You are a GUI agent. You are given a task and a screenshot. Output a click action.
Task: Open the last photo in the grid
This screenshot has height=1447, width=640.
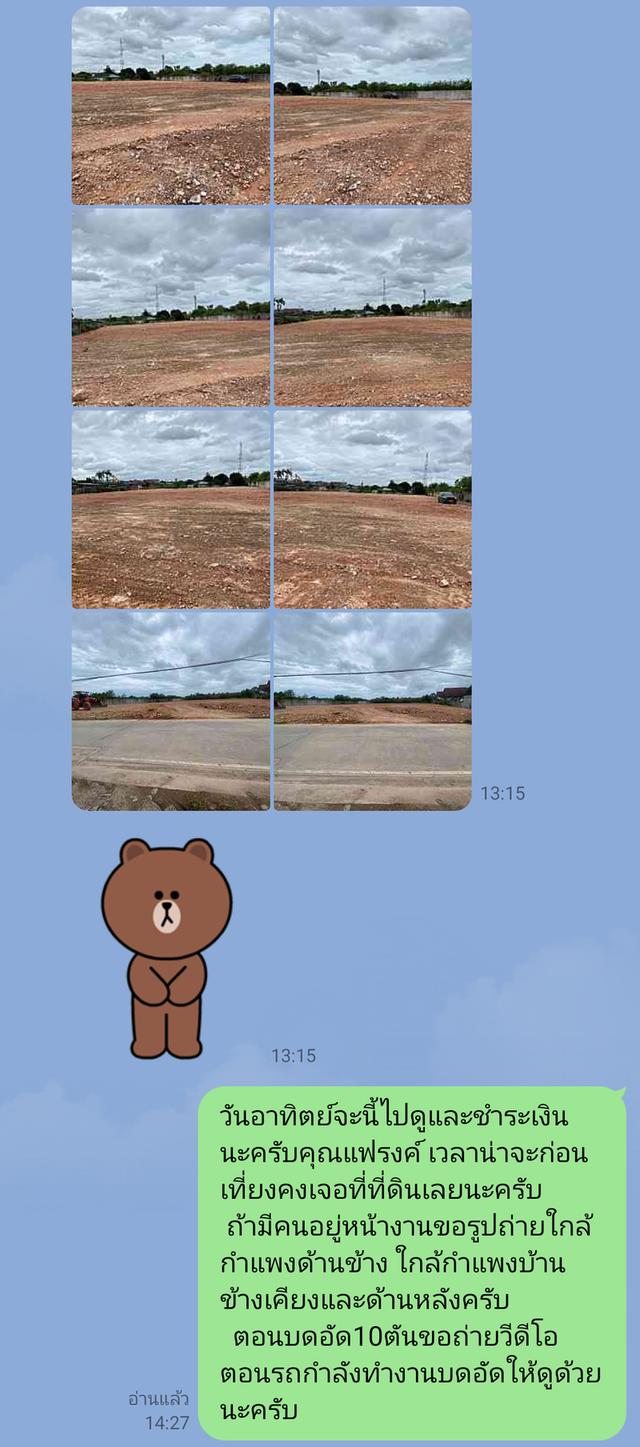tap(372, 710)
